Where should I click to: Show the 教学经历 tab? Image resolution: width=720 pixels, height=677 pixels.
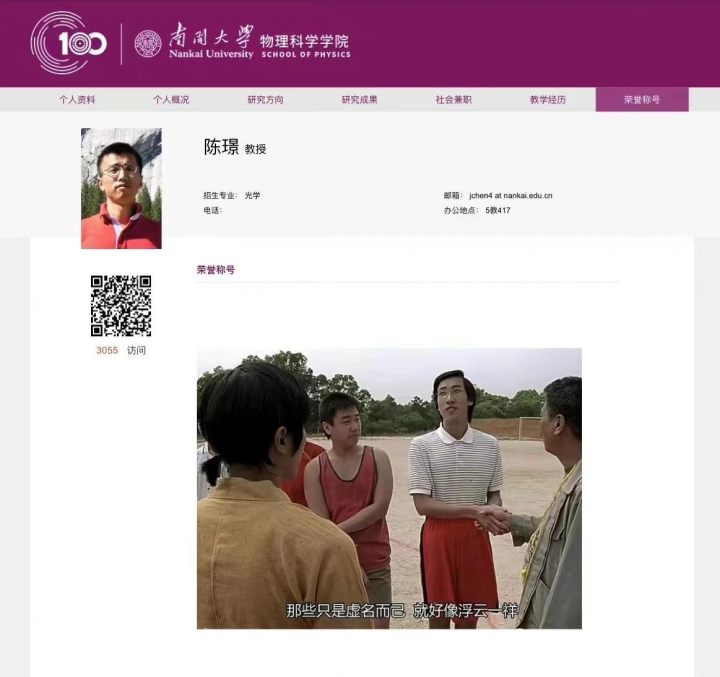548,100
